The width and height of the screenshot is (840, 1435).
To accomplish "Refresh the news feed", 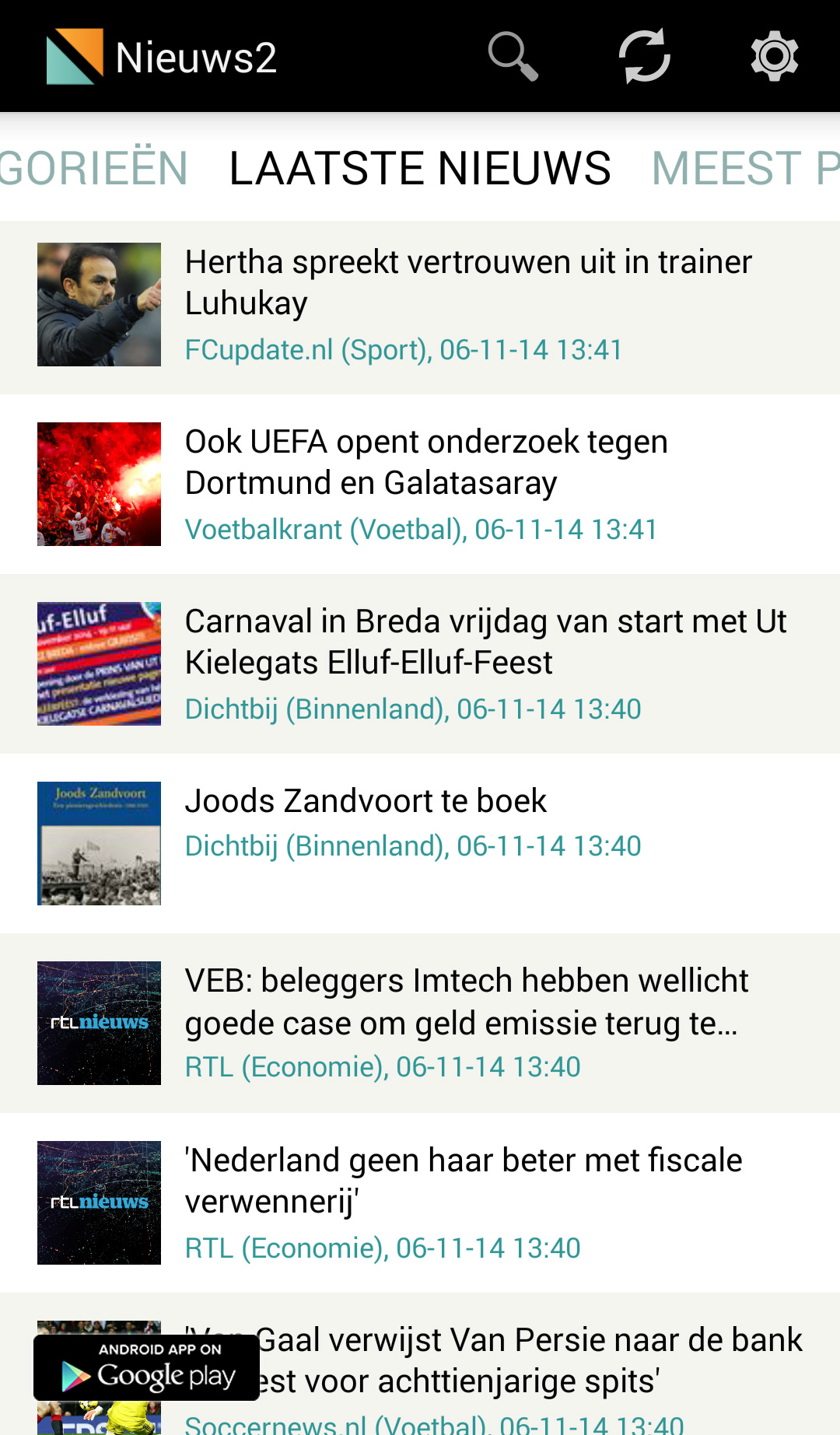I will (x=644, y=56).
